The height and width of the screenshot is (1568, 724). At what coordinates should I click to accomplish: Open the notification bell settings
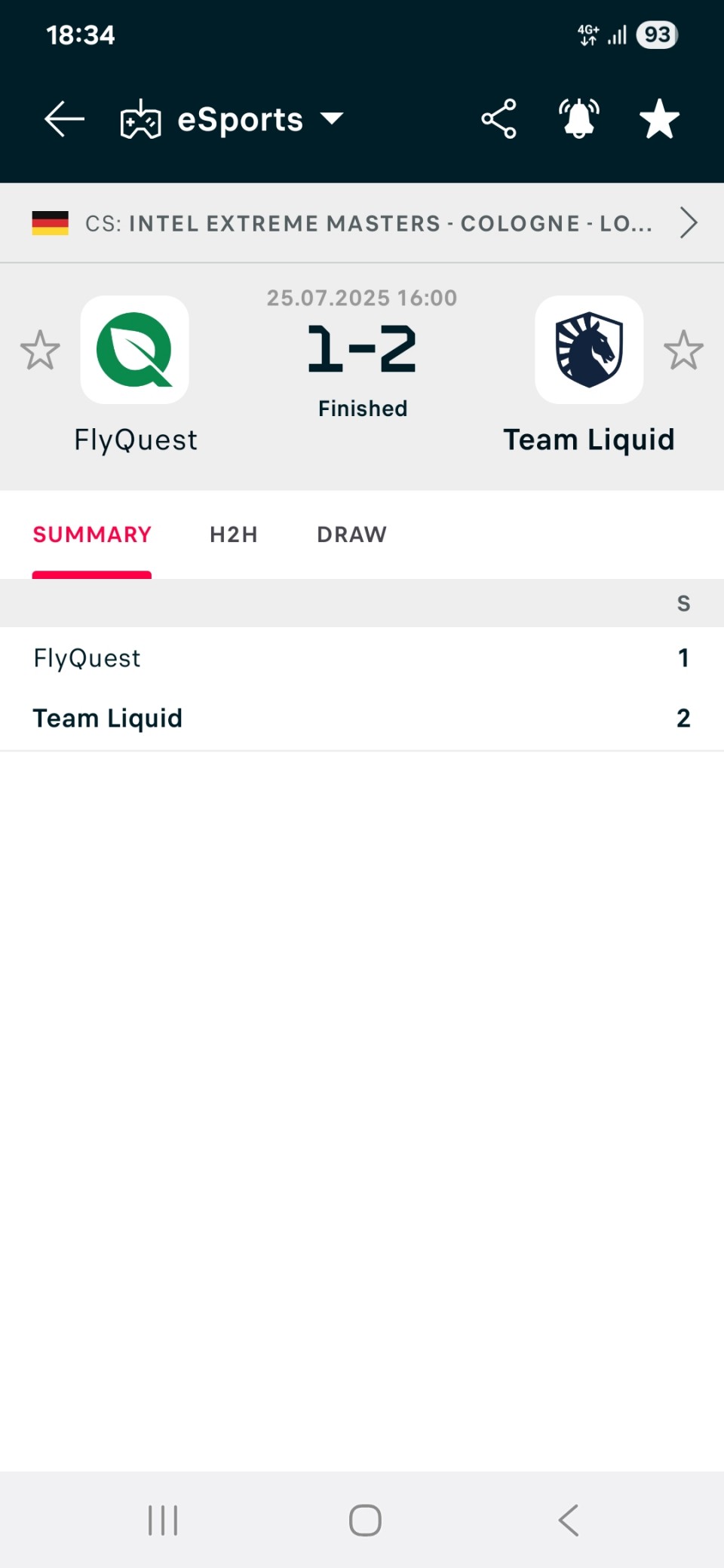[579, 119]
